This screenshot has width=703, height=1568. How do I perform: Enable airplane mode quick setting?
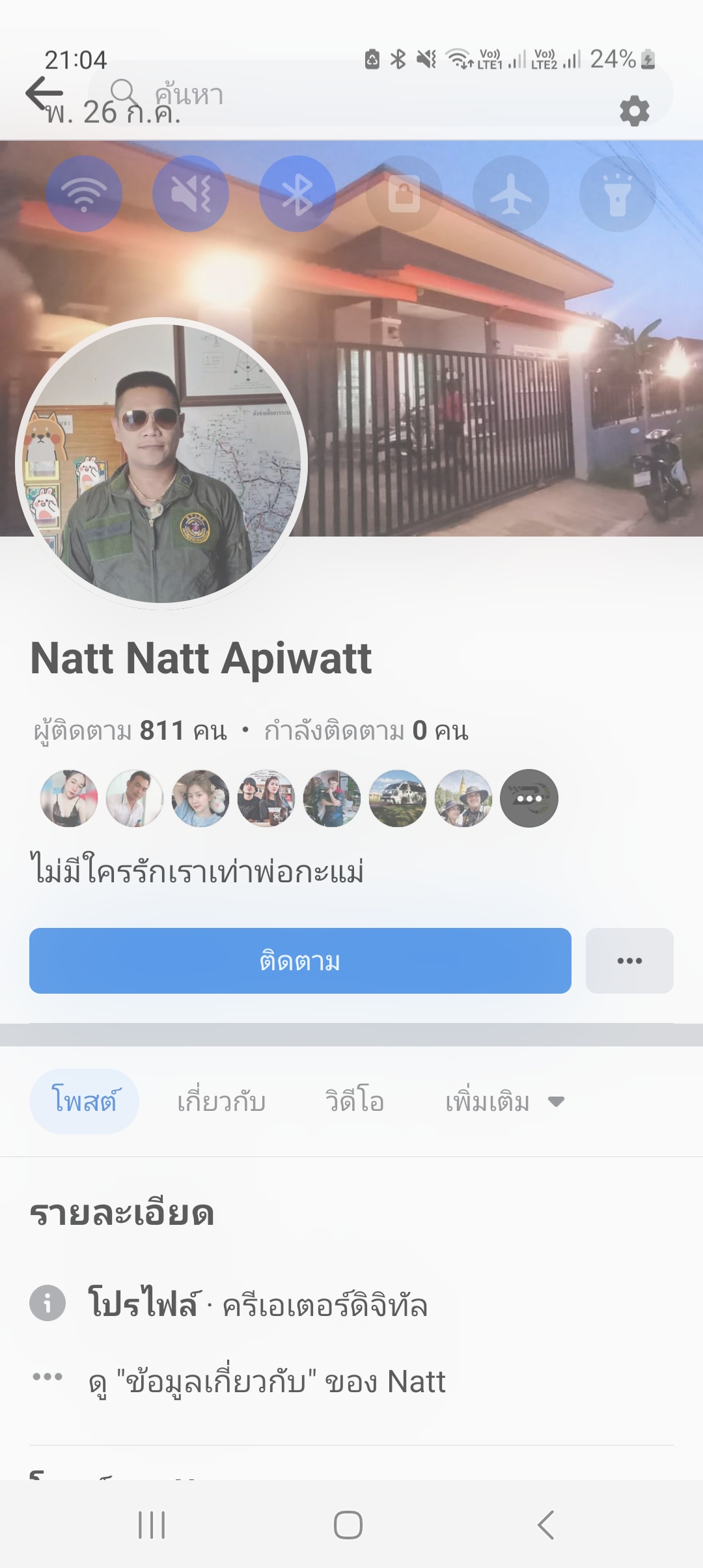pyautogui.click(x=511, y=193)
